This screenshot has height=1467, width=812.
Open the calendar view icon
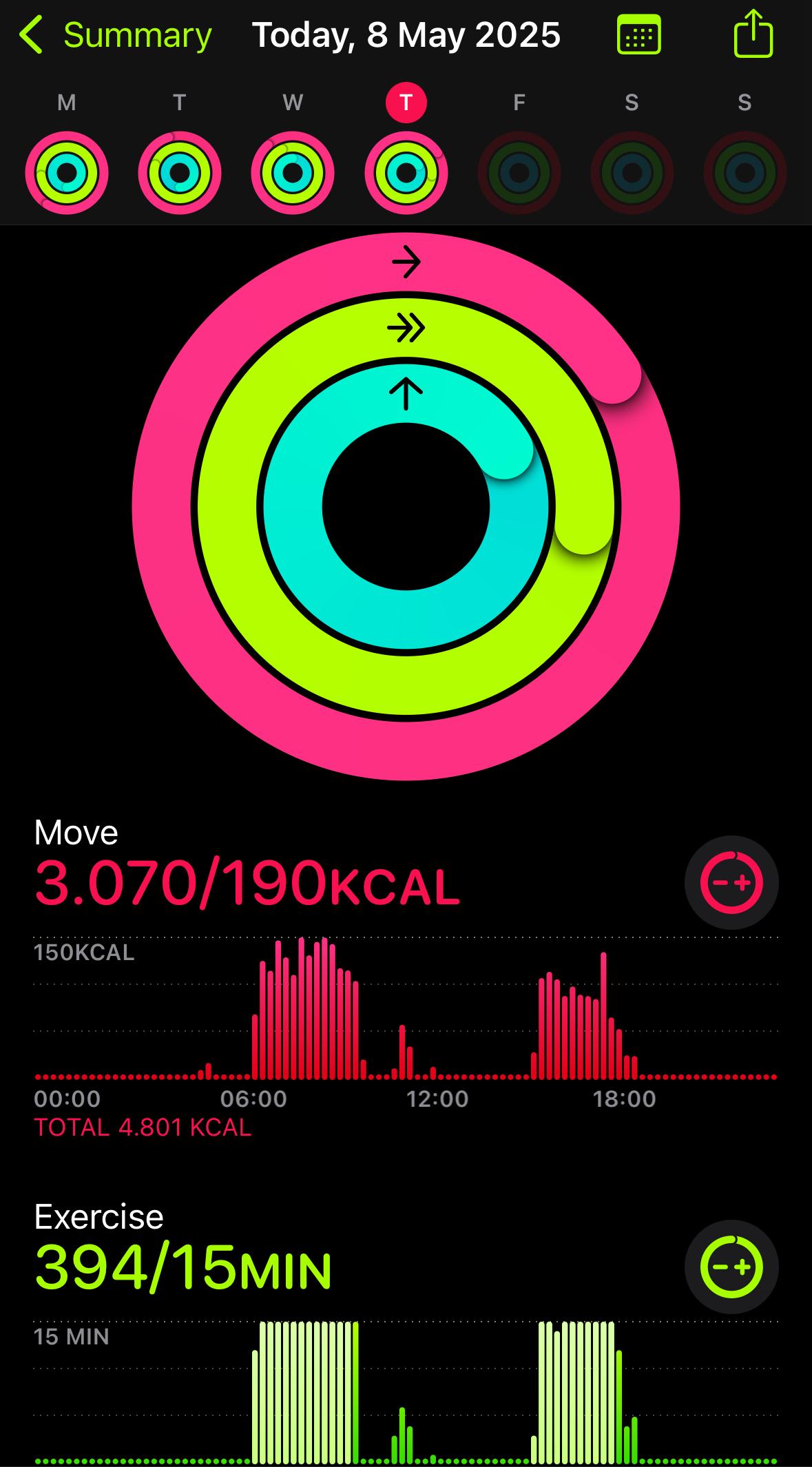[x=638, y=35]
